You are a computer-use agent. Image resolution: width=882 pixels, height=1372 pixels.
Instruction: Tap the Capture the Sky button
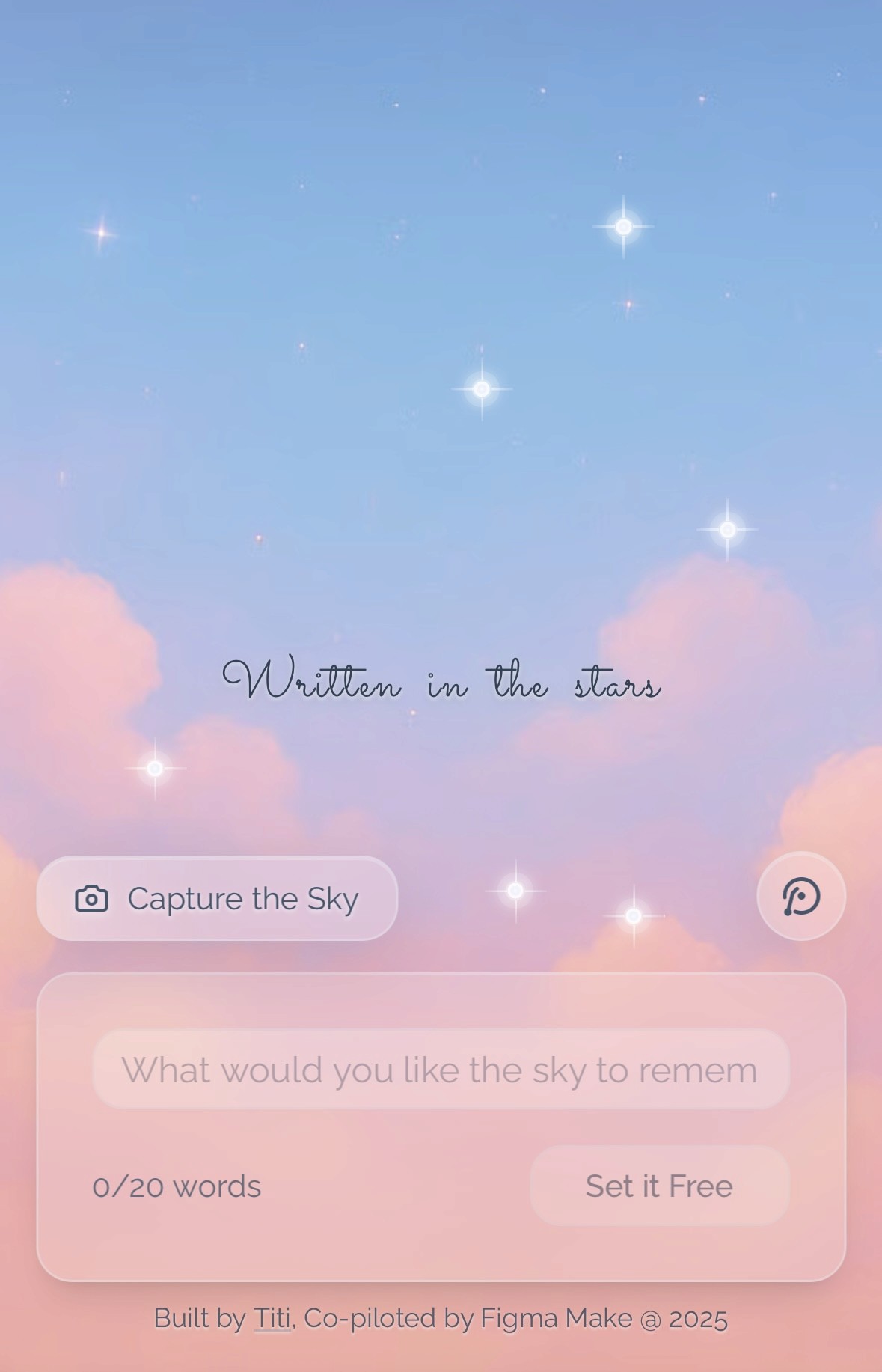click(x=217, y=898)
